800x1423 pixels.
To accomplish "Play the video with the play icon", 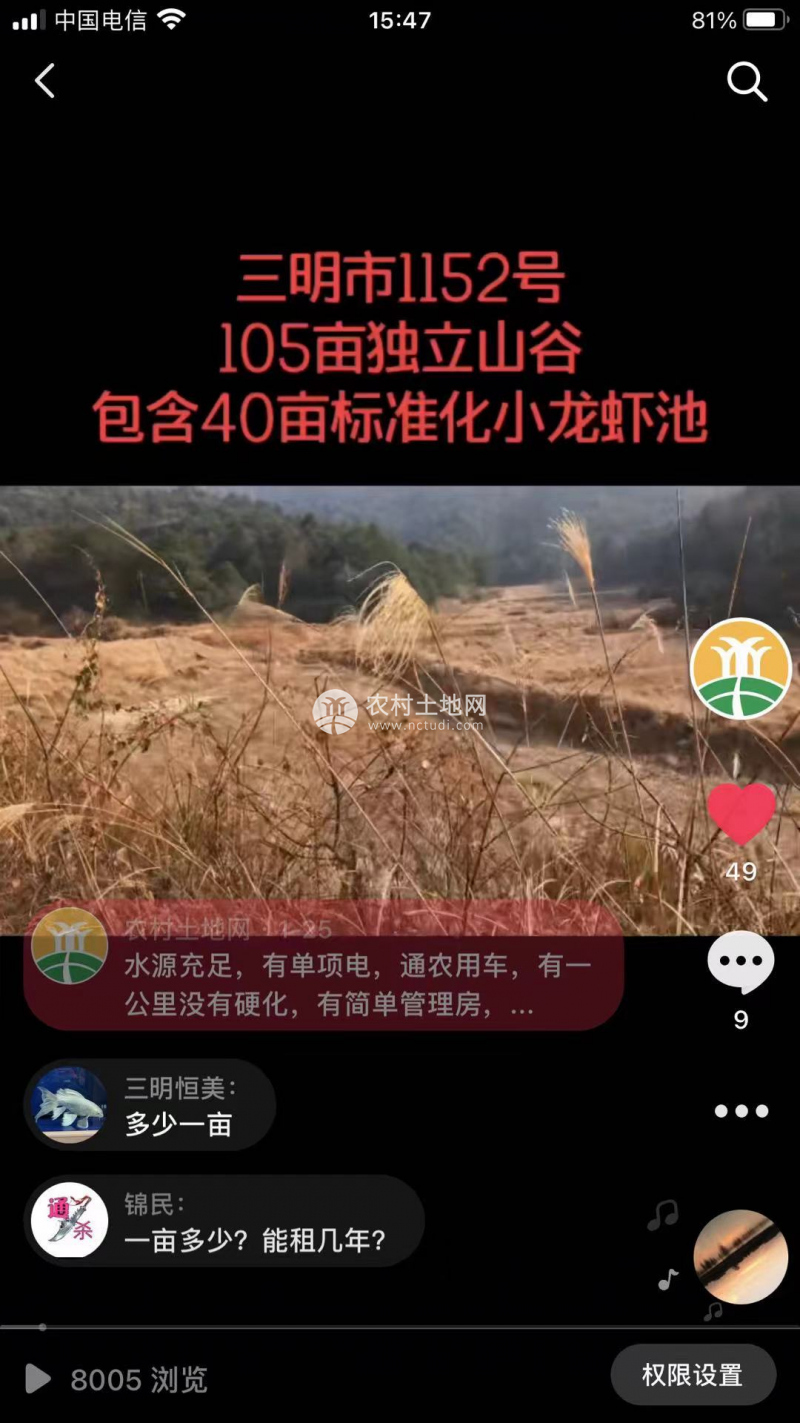I will point(38,1379).
